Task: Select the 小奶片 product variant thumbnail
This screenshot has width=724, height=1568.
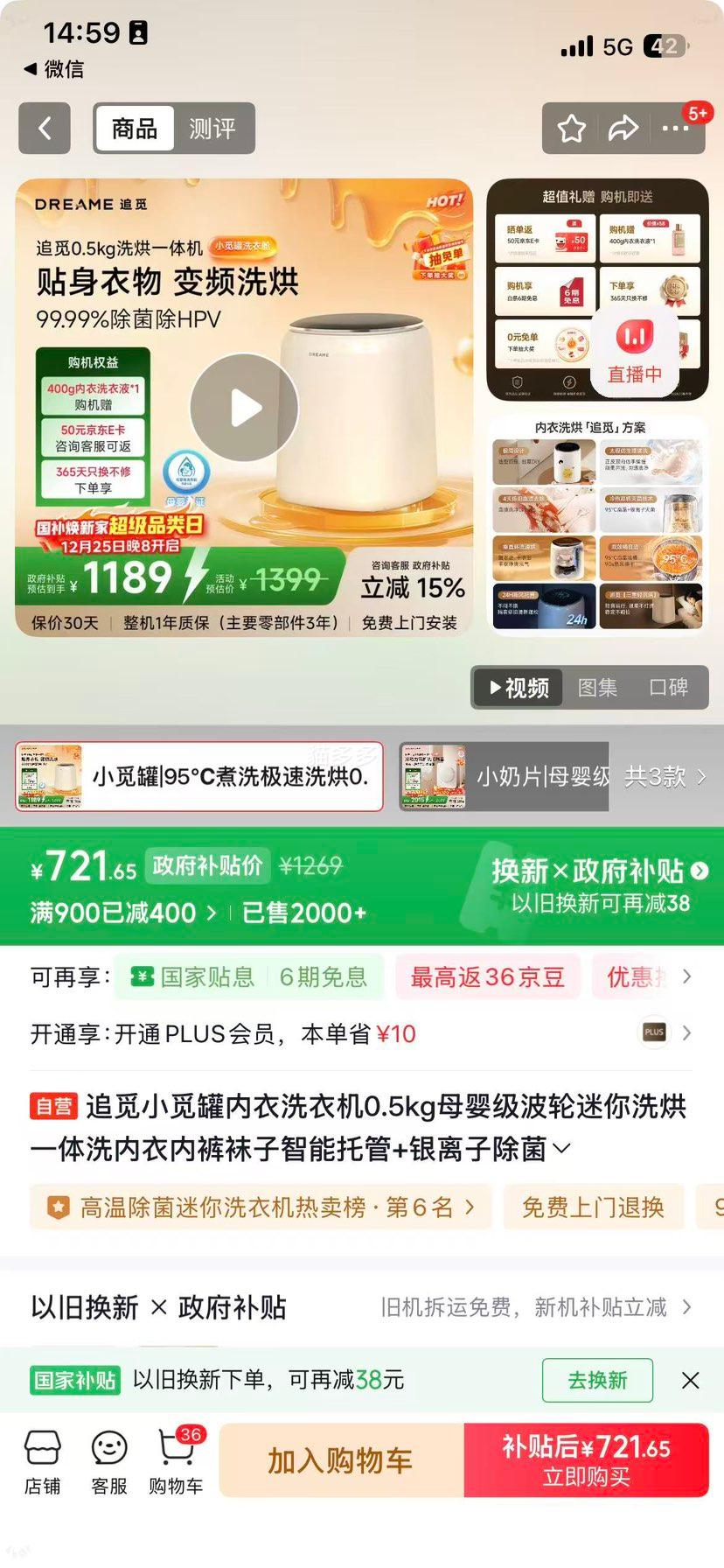Action: [x=503, y=777]
